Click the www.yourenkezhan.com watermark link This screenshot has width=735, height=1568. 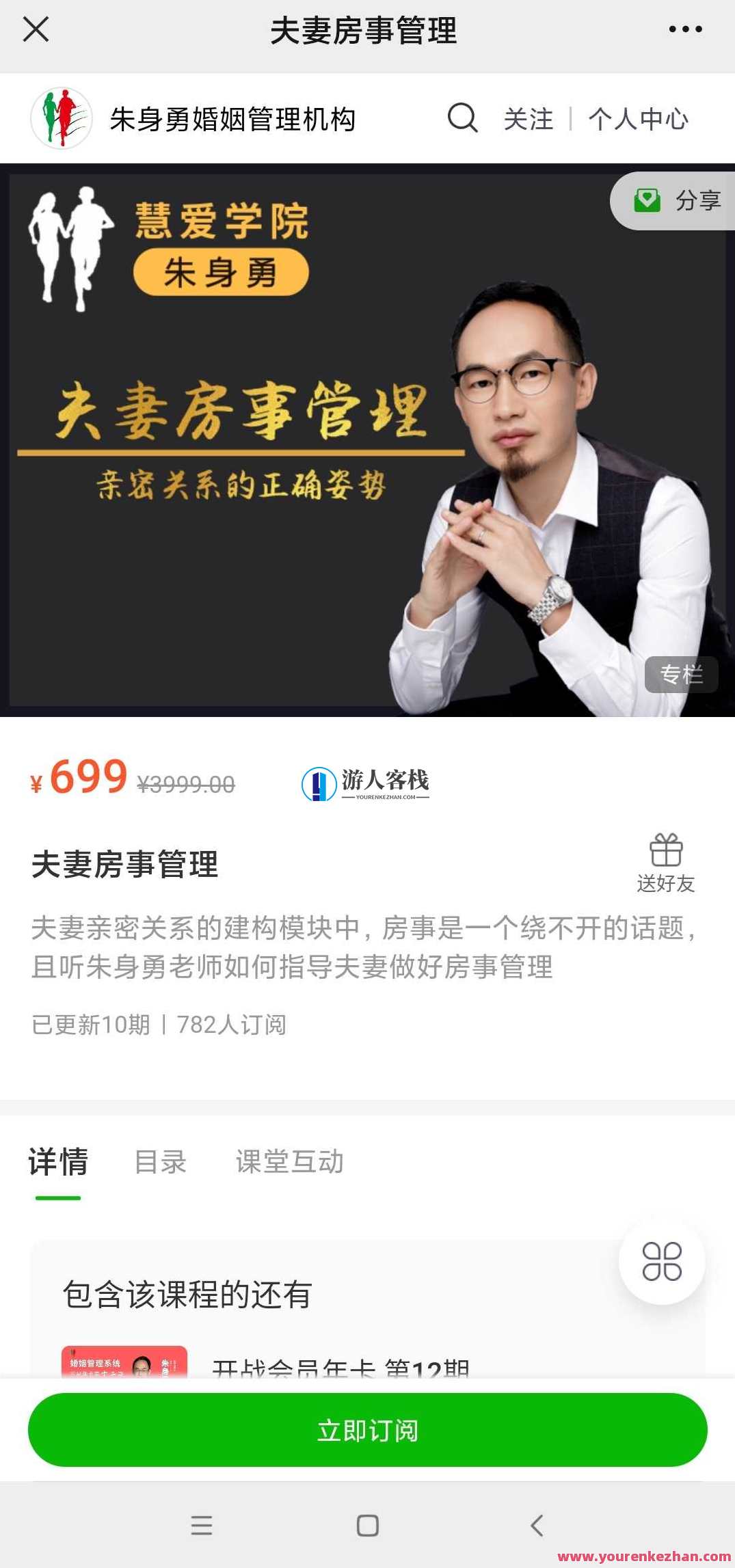pos(641,1557)
